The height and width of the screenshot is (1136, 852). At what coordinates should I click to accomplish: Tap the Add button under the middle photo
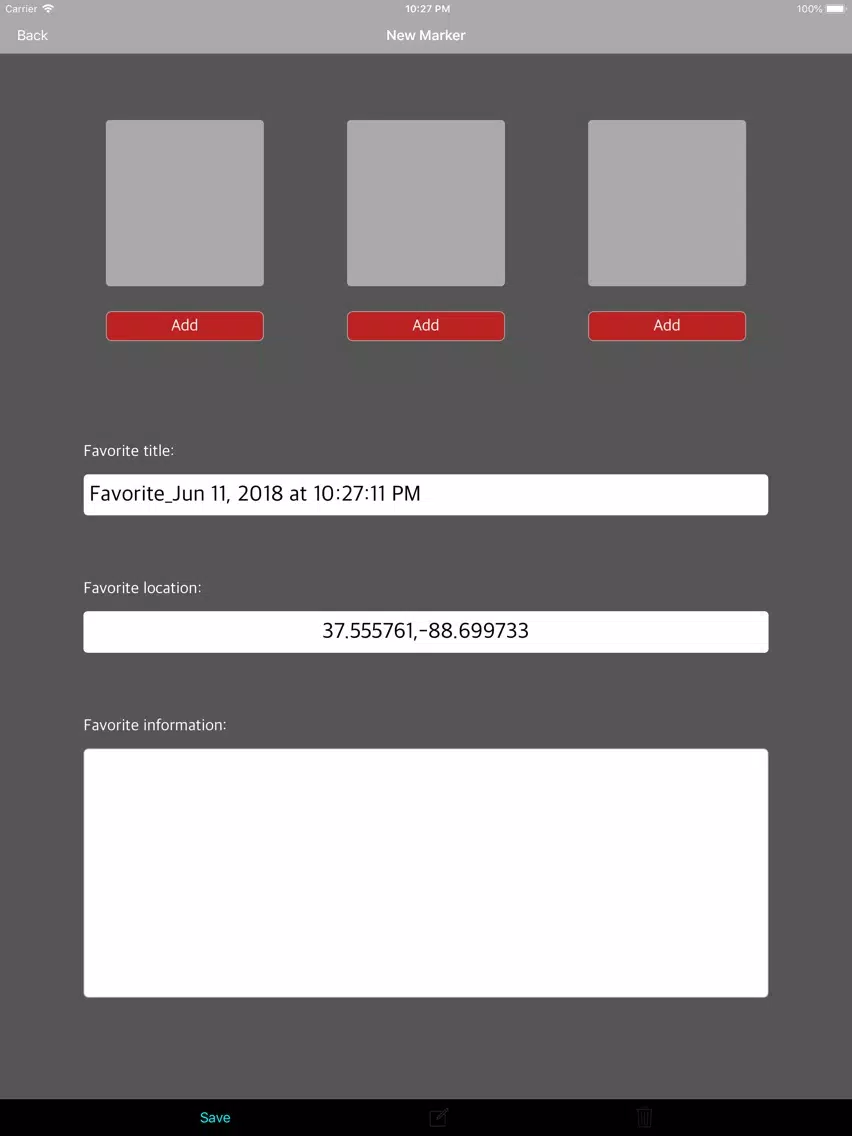pyautogui.click(x=426, y=325)
